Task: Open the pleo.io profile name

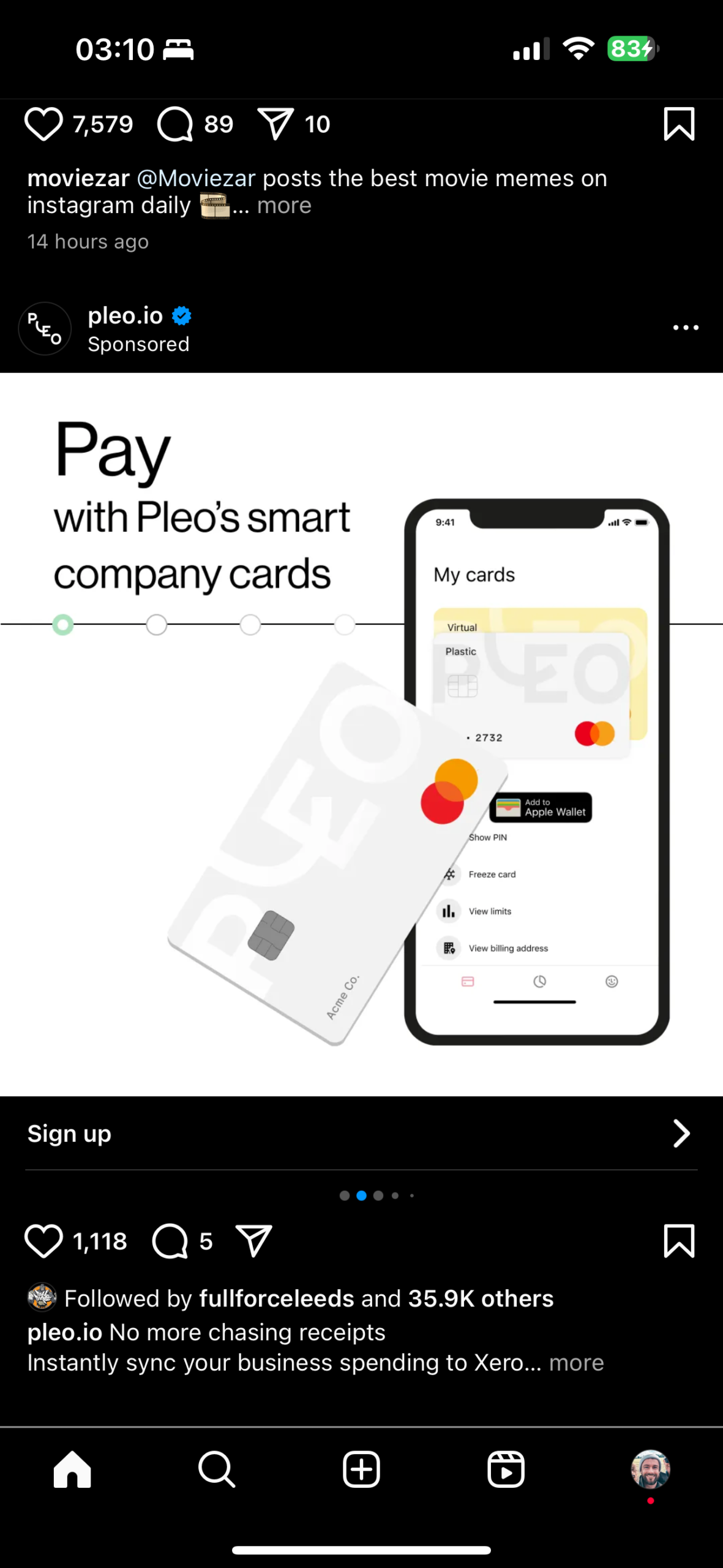Action: (x=125, y=316)
